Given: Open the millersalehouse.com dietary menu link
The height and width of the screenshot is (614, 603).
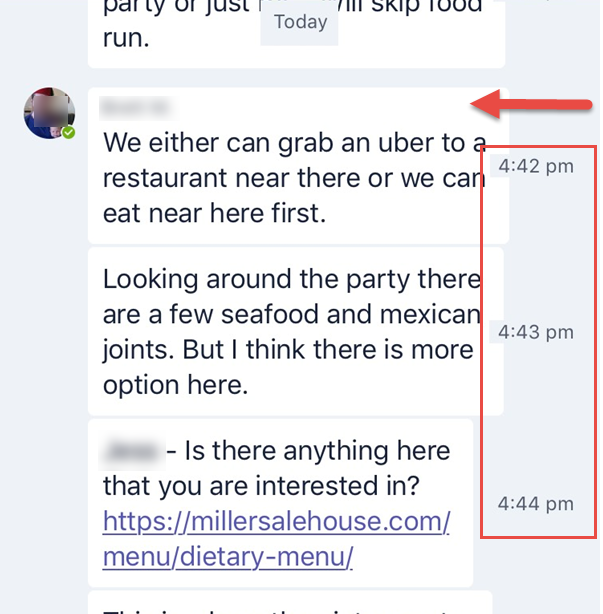Looking at the screenshot, I should tap(276, 522).
